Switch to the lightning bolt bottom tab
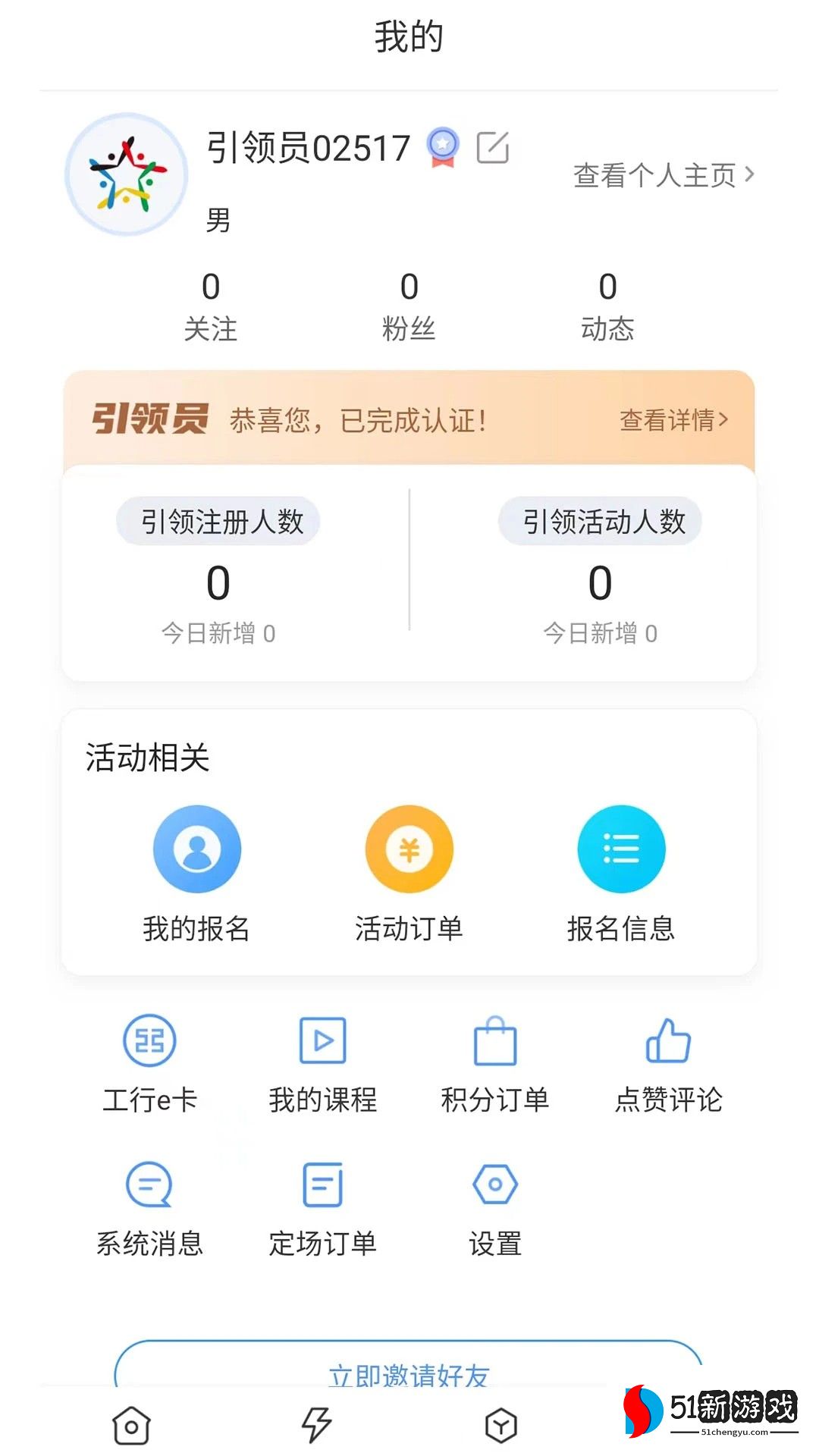 click(316, 1426)
